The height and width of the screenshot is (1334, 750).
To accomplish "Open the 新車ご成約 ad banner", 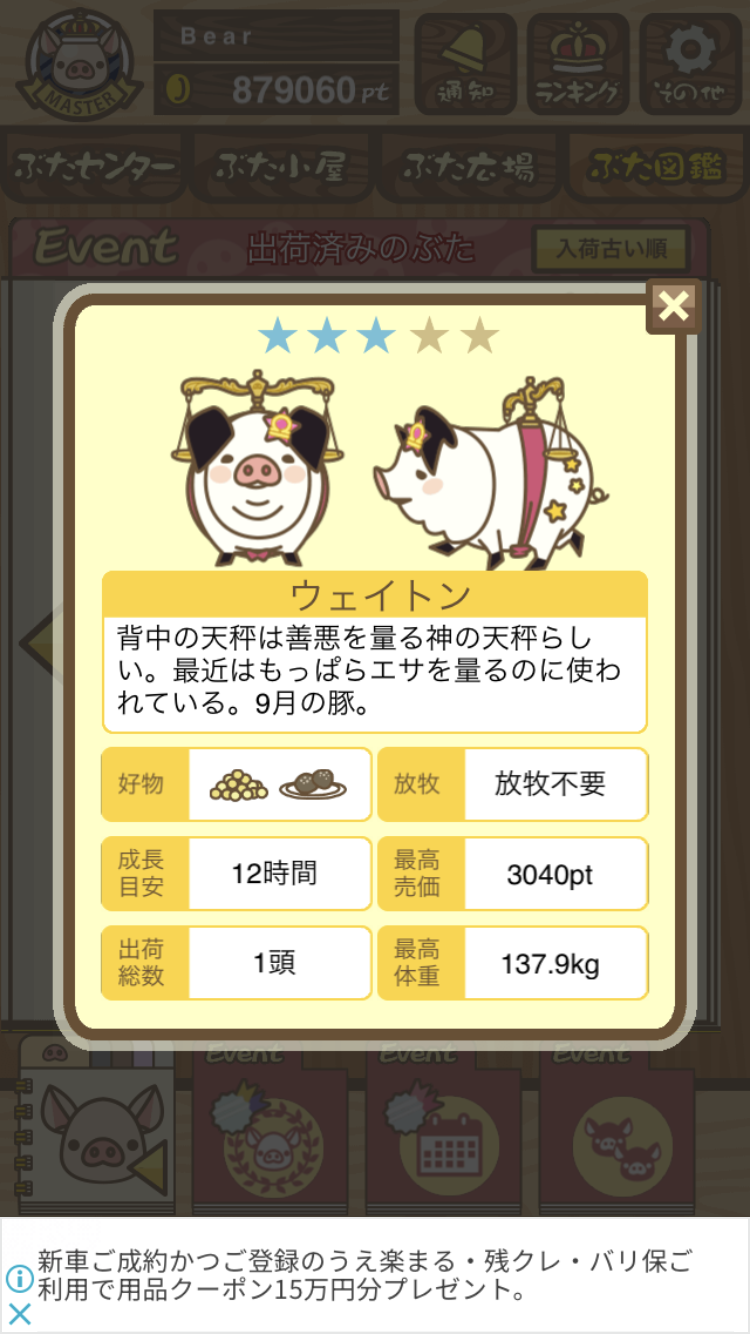I will coord(380,1275).
